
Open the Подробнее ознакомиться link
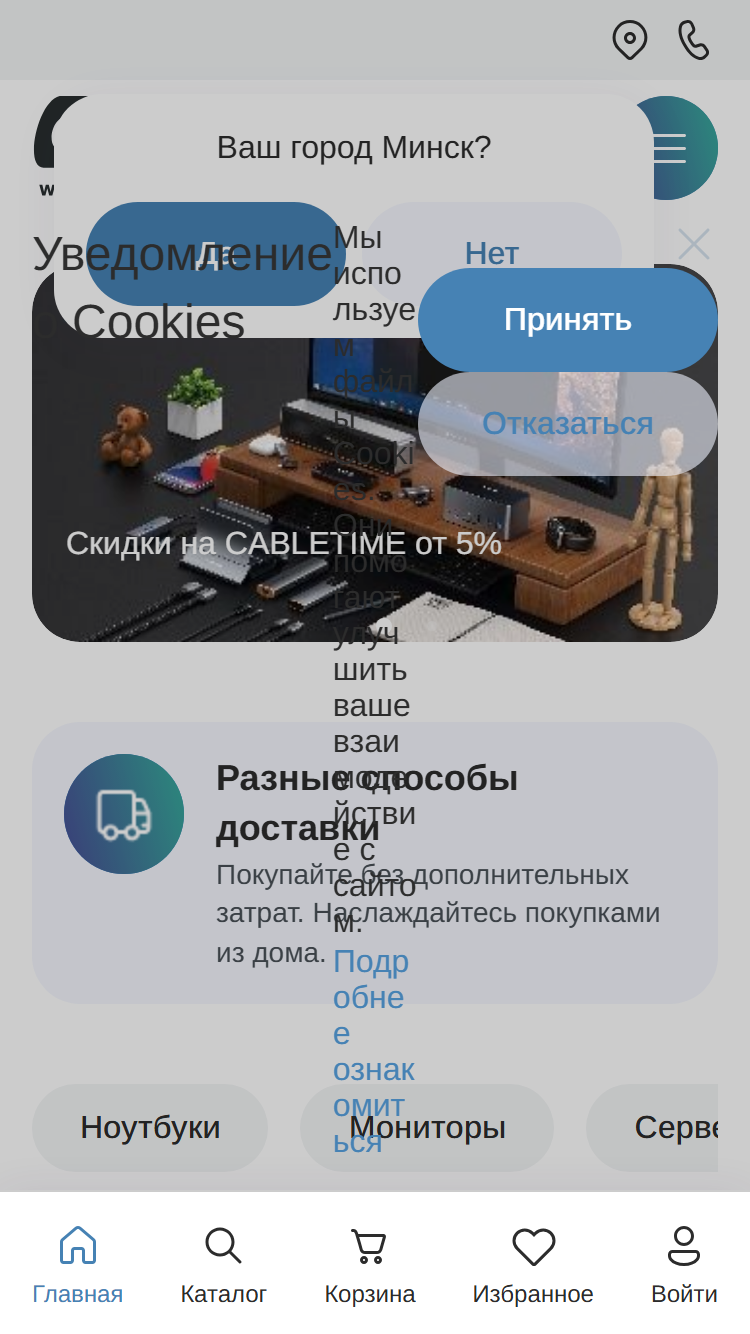(373, 1050)
